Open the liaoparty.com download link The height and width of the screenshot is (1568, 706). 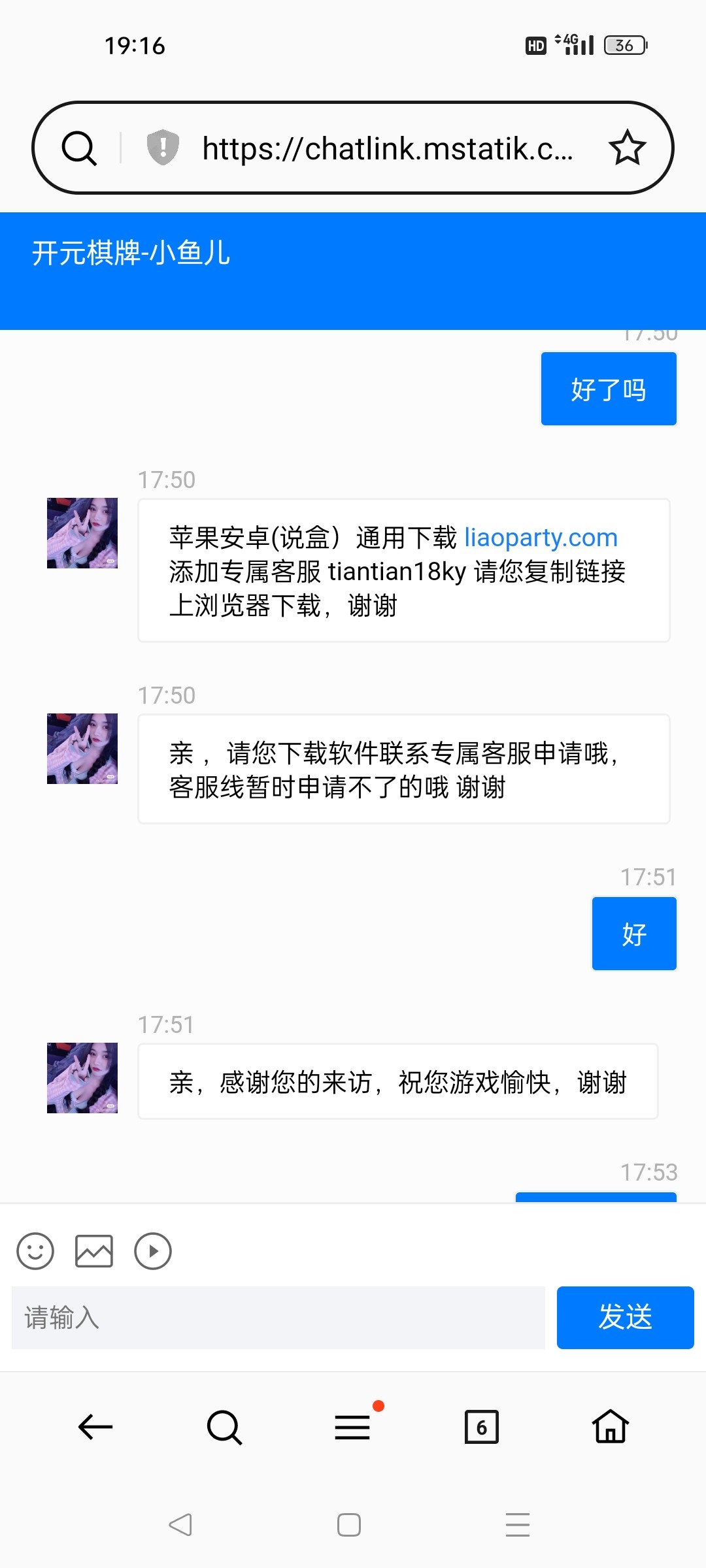[541, 538]
